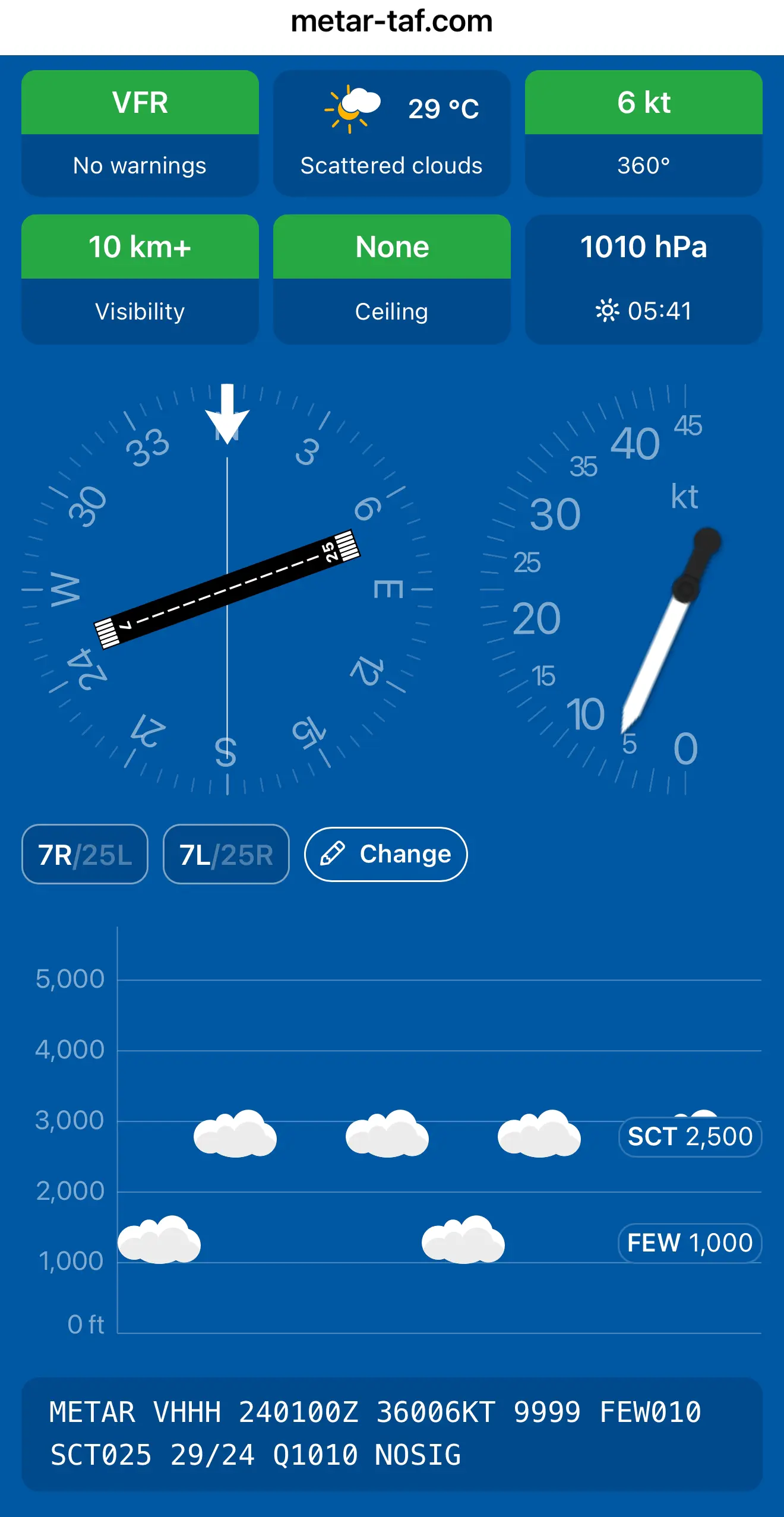784x1517 pixels.
Task: Select runway 7L/25R
Action: [x=226, y=854]
